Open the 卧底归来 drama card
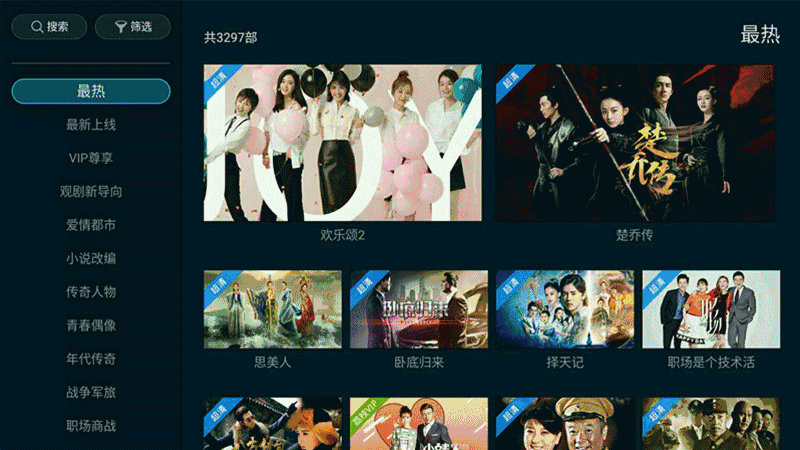800x450 pixels. [x=418, y=310]
